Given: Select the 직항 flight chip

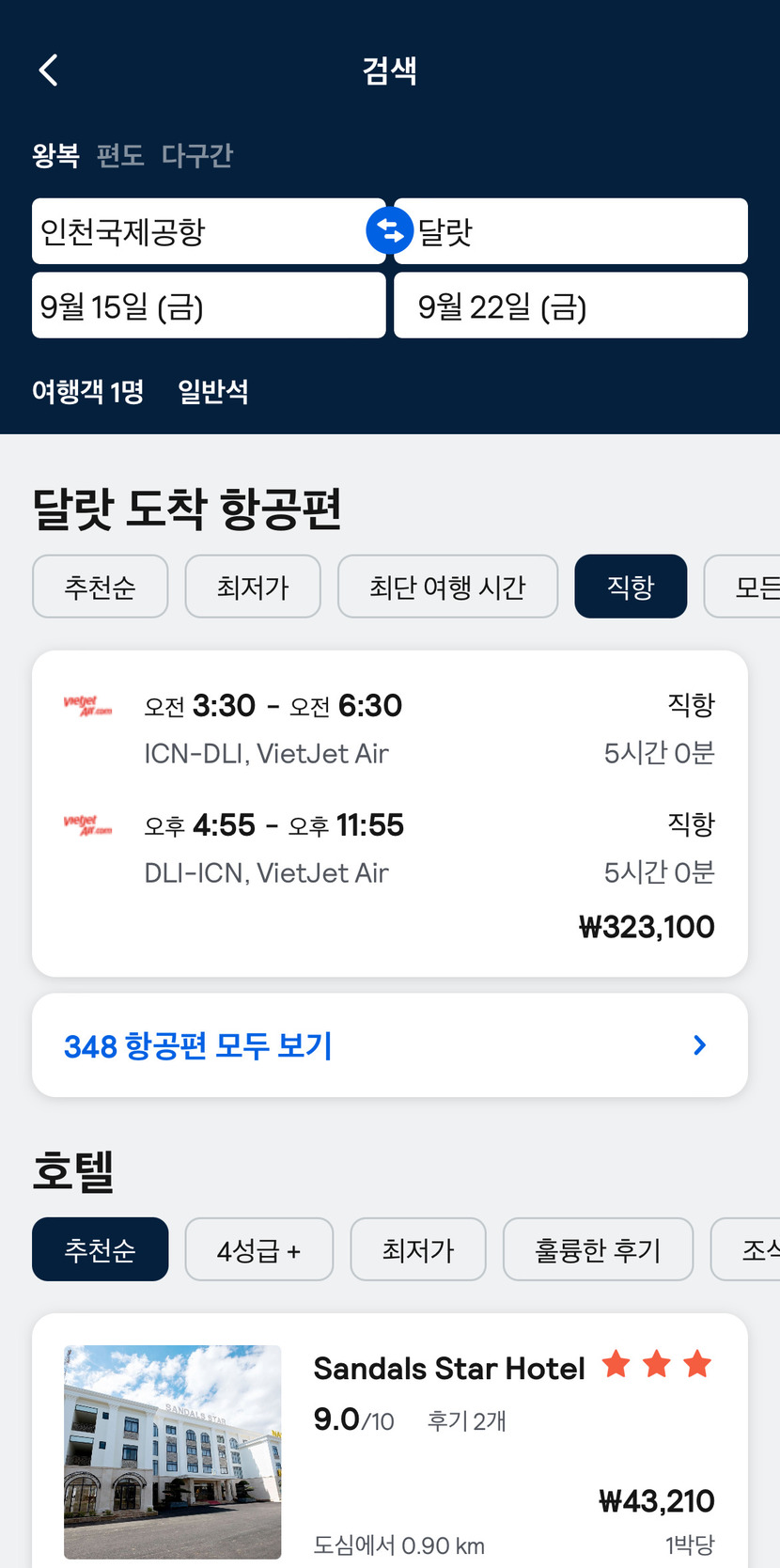Looking at the screenshot, I should point(631,587).
